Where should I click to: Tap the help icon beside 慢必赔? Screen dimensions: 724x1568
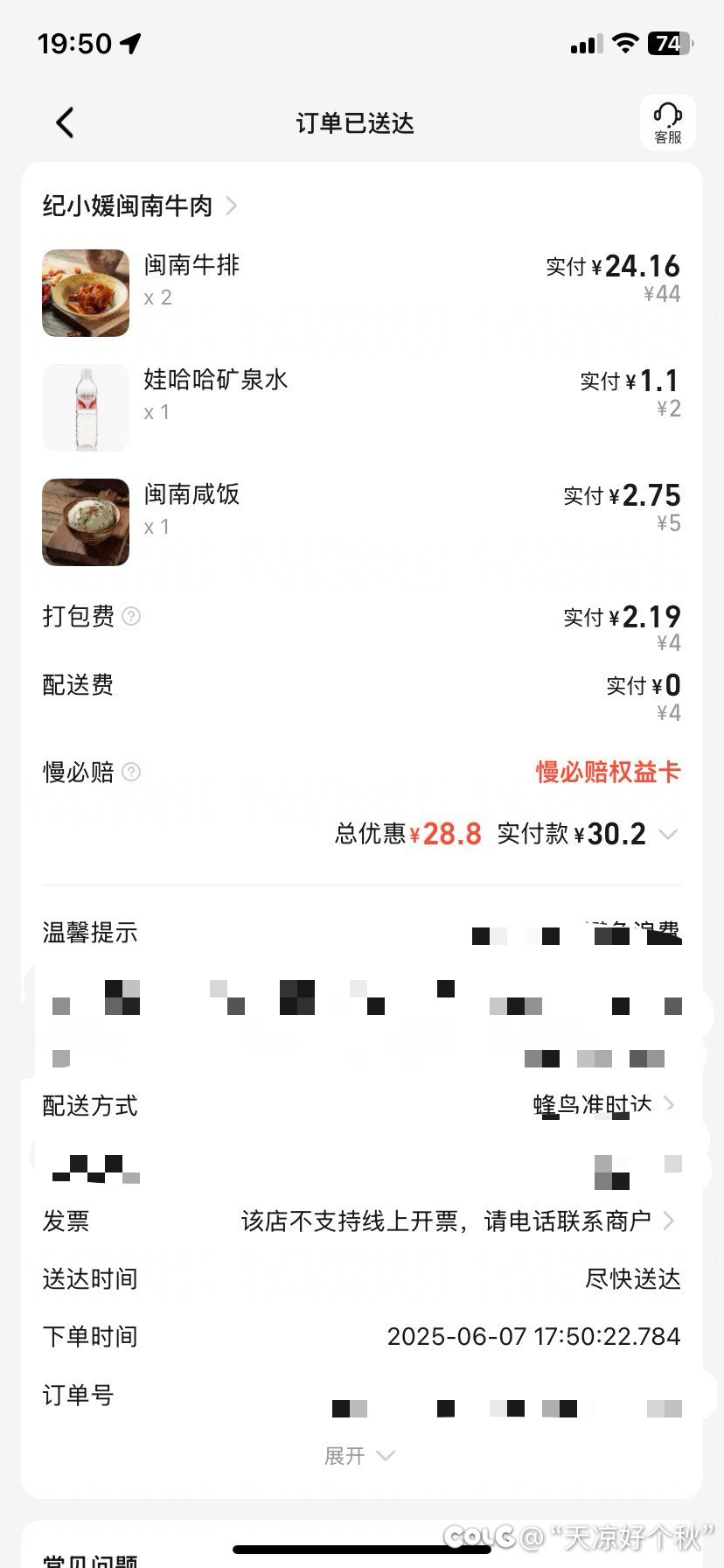coord(131,773)
